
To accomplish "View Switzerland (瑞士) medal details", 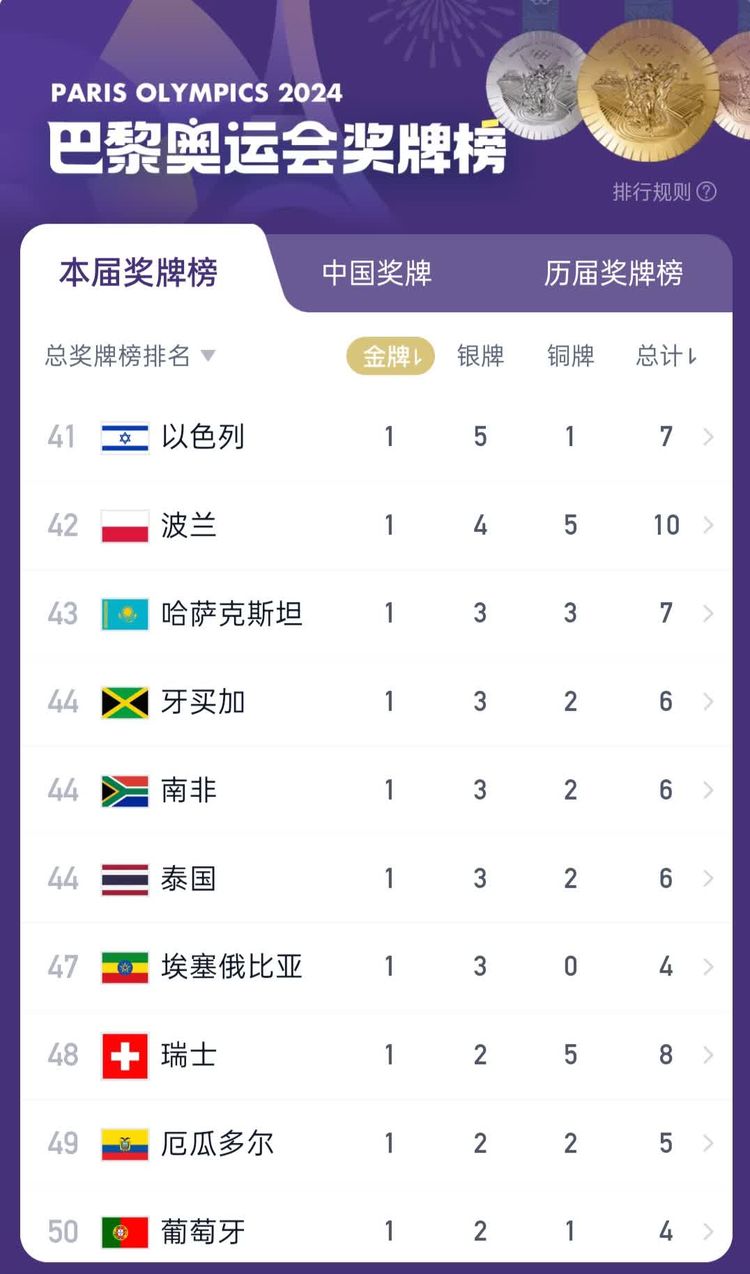I will 376,1055.
